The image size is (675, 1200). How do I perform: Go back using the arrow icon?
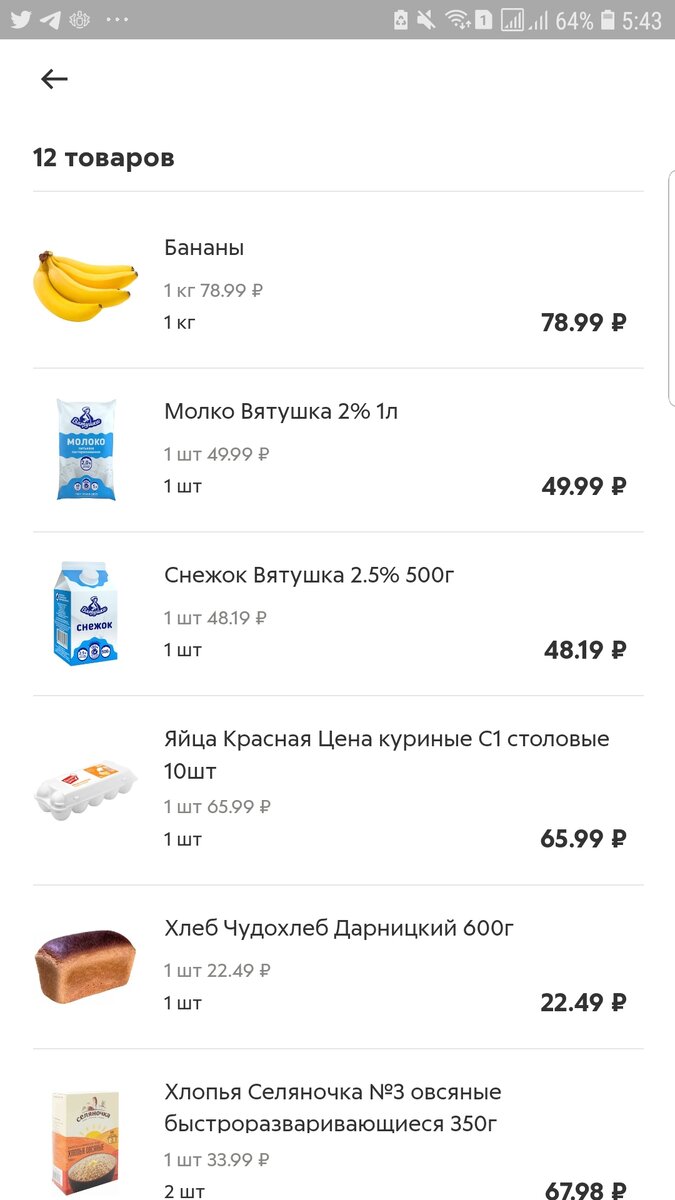(x=54, y=79)
